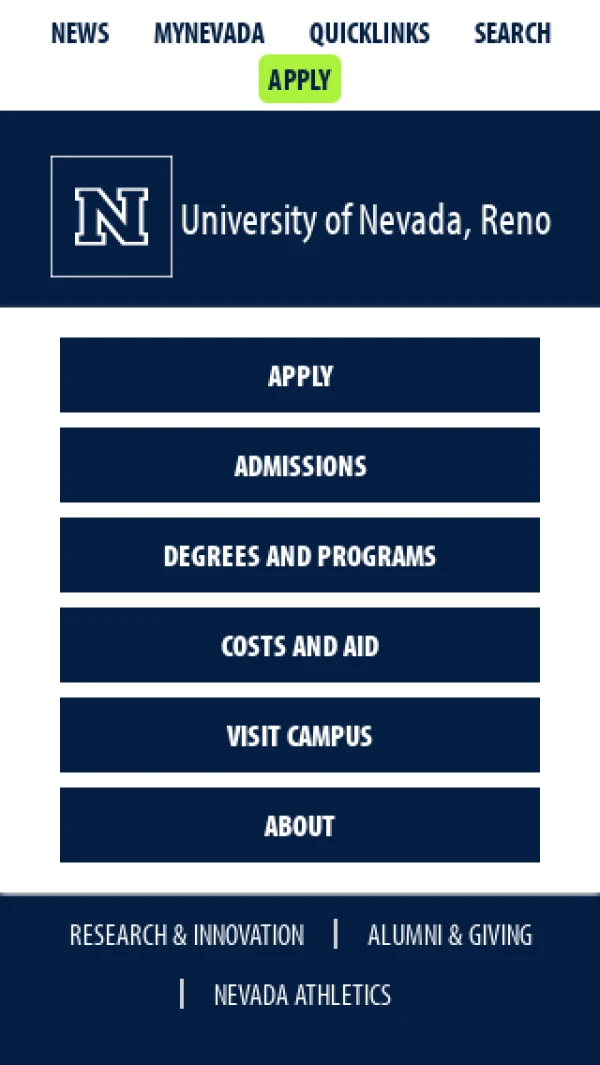Expand the Quicklinks menu
Viewport: 600px width, 1065px height.
369,33
